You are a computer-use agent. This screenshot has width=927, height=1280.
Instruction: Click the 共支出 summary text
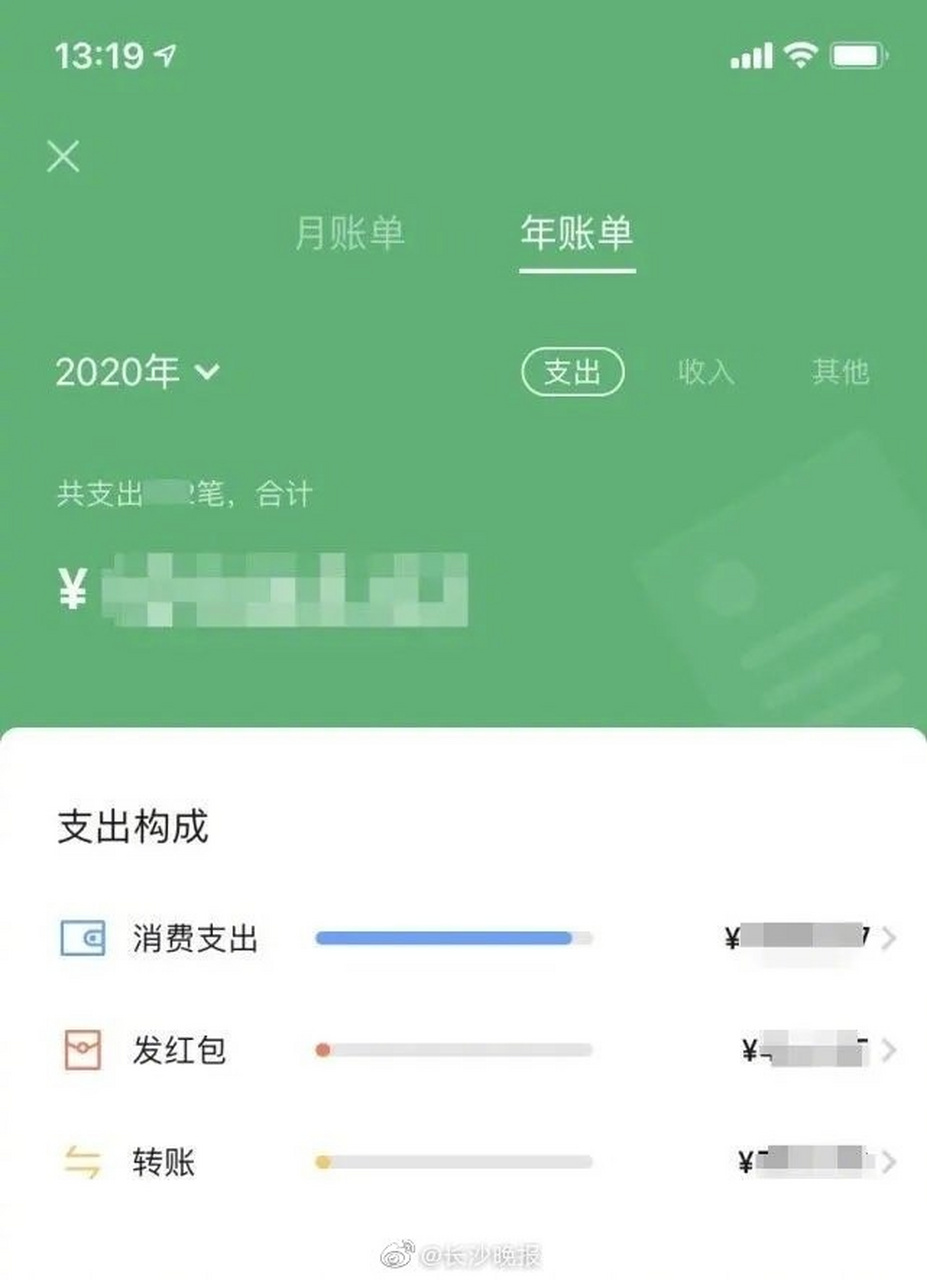click(185, 492)
